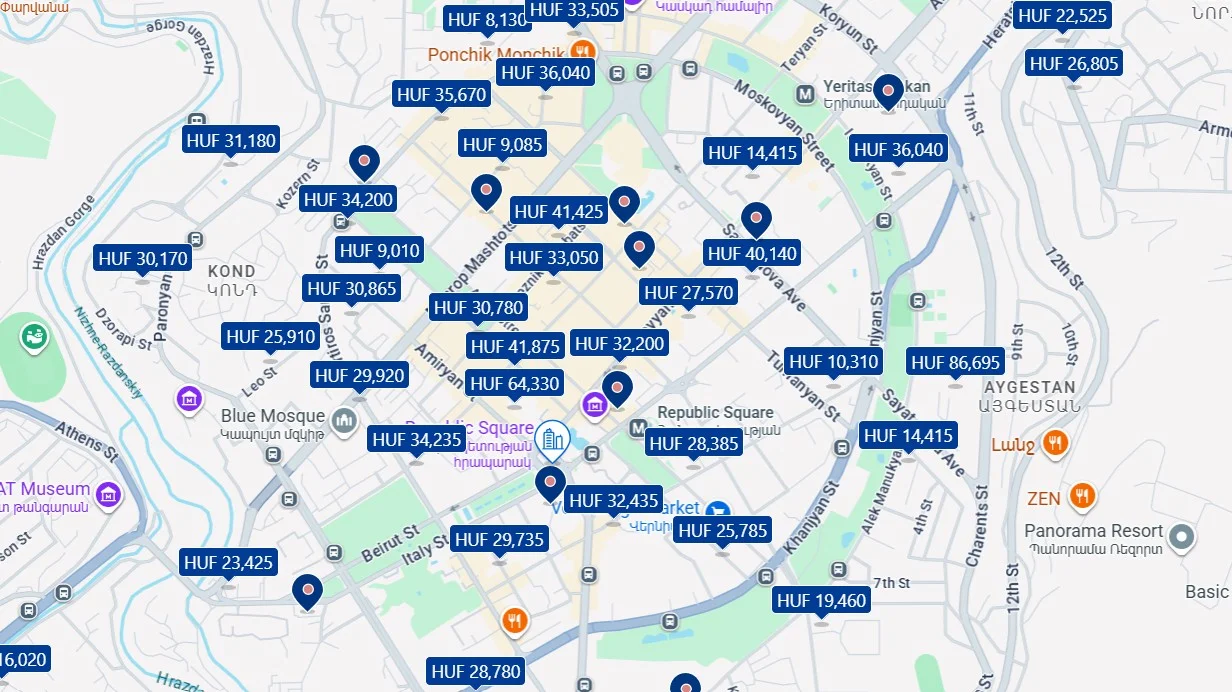
Task: Open the HUF 25,910 hotel marker
Action: click(271, 337)
